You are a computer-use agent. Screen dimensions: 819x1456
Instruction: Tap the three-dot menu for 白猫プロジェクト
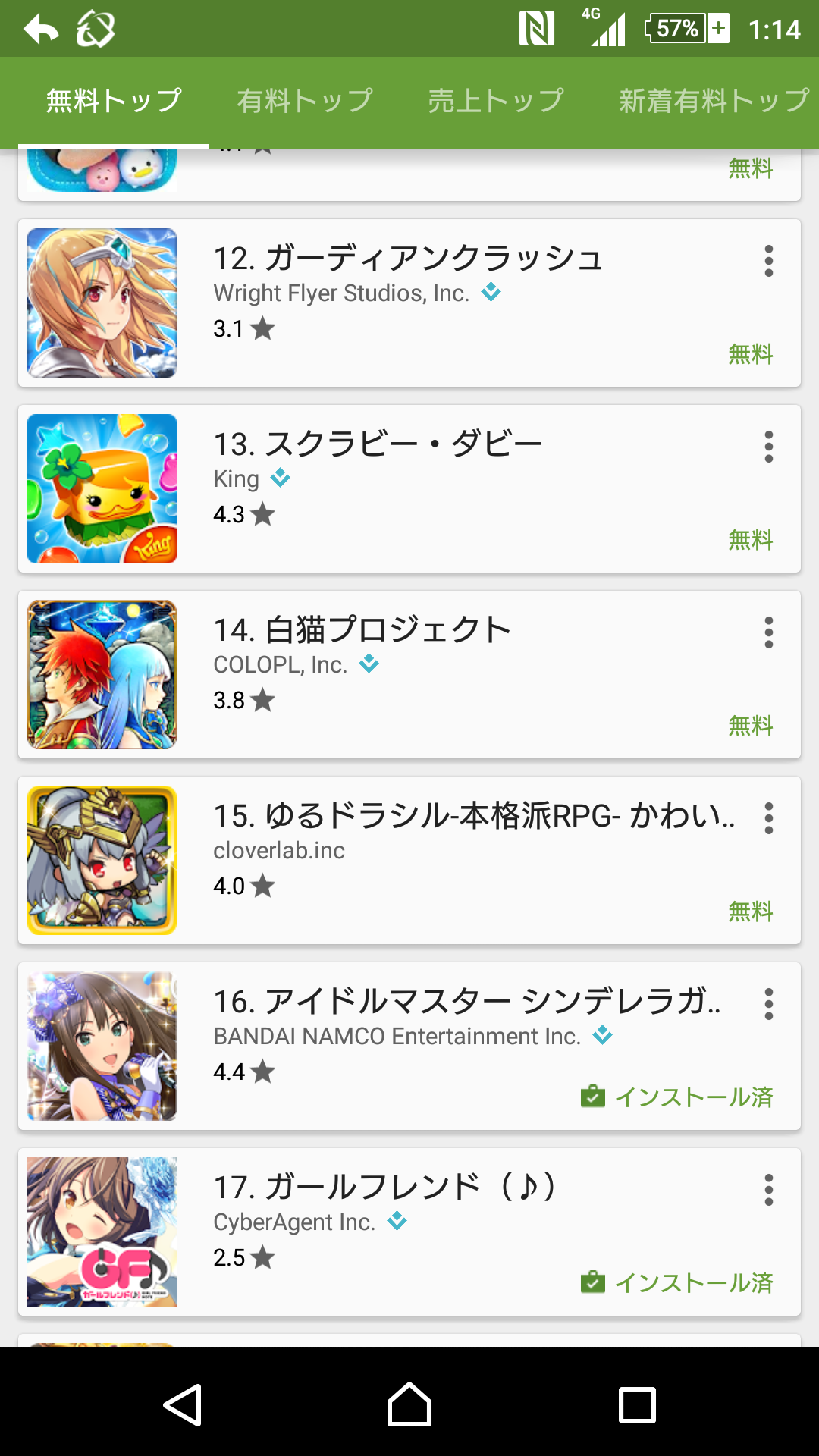pos(769,632)
